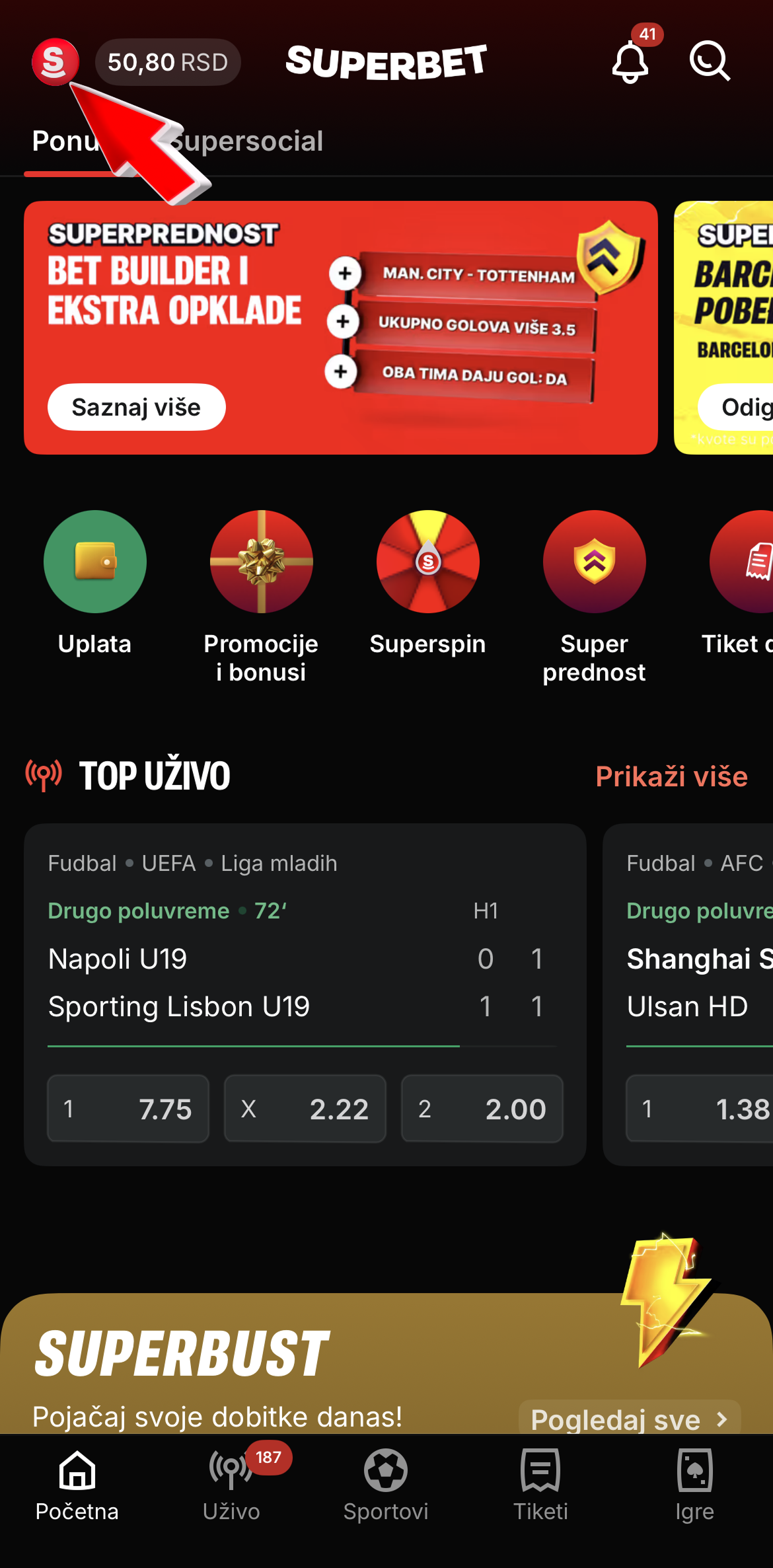
Task: Tap the 50,80 RSD balance chip
Action: (168, 62)
